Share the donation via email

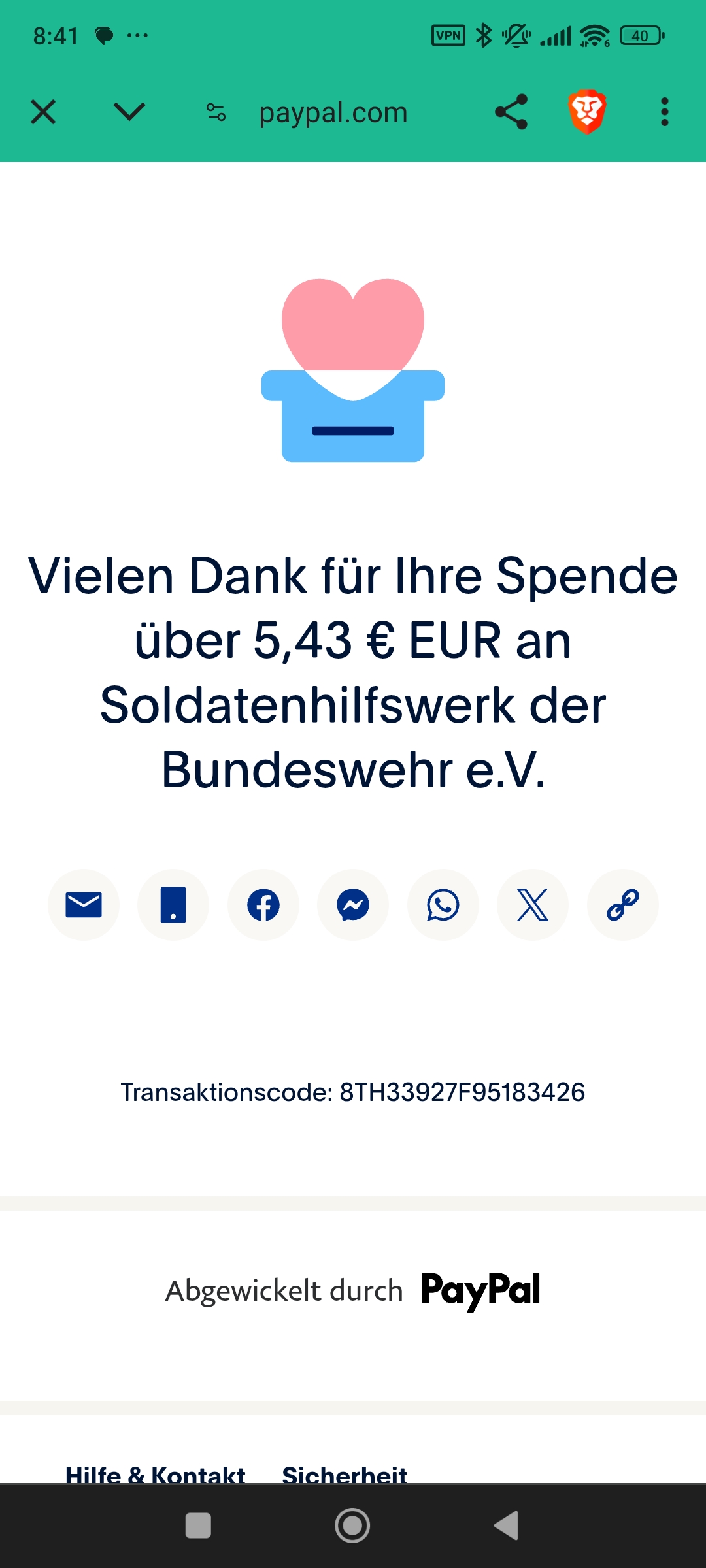(x=84, y=905)
